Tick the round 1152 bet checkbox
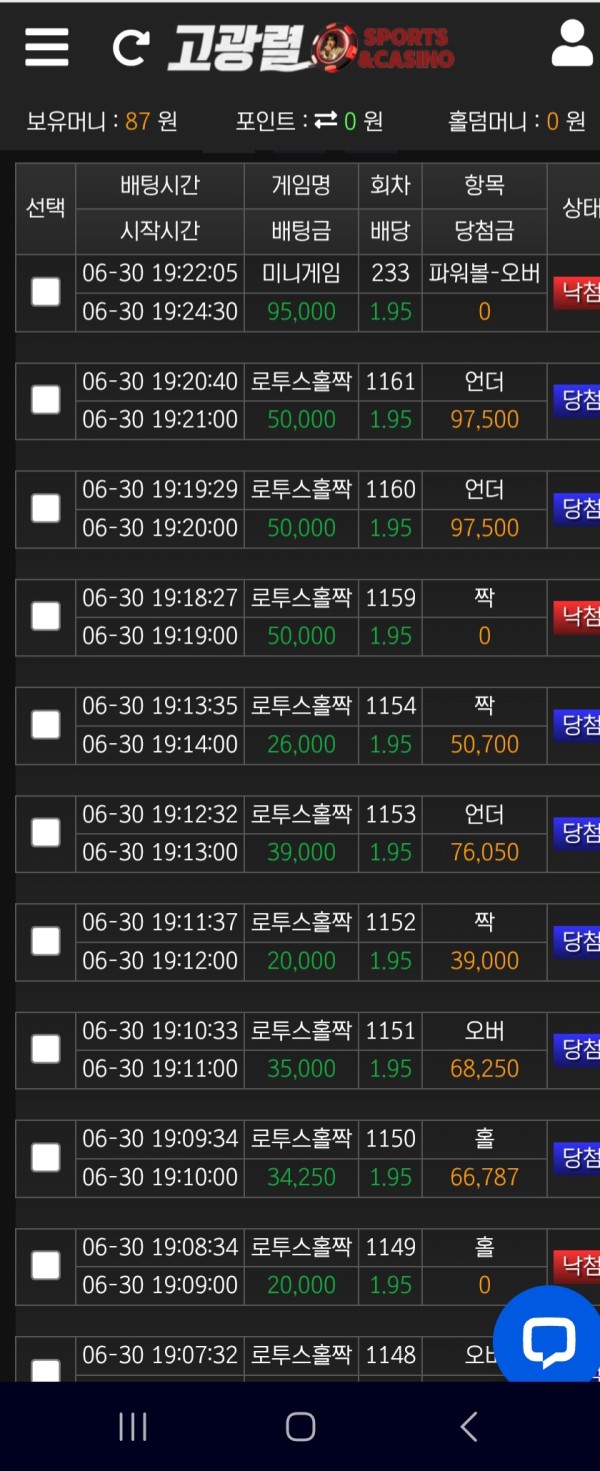The width and height of the screenshot is (600, 1471). (46, 940)
